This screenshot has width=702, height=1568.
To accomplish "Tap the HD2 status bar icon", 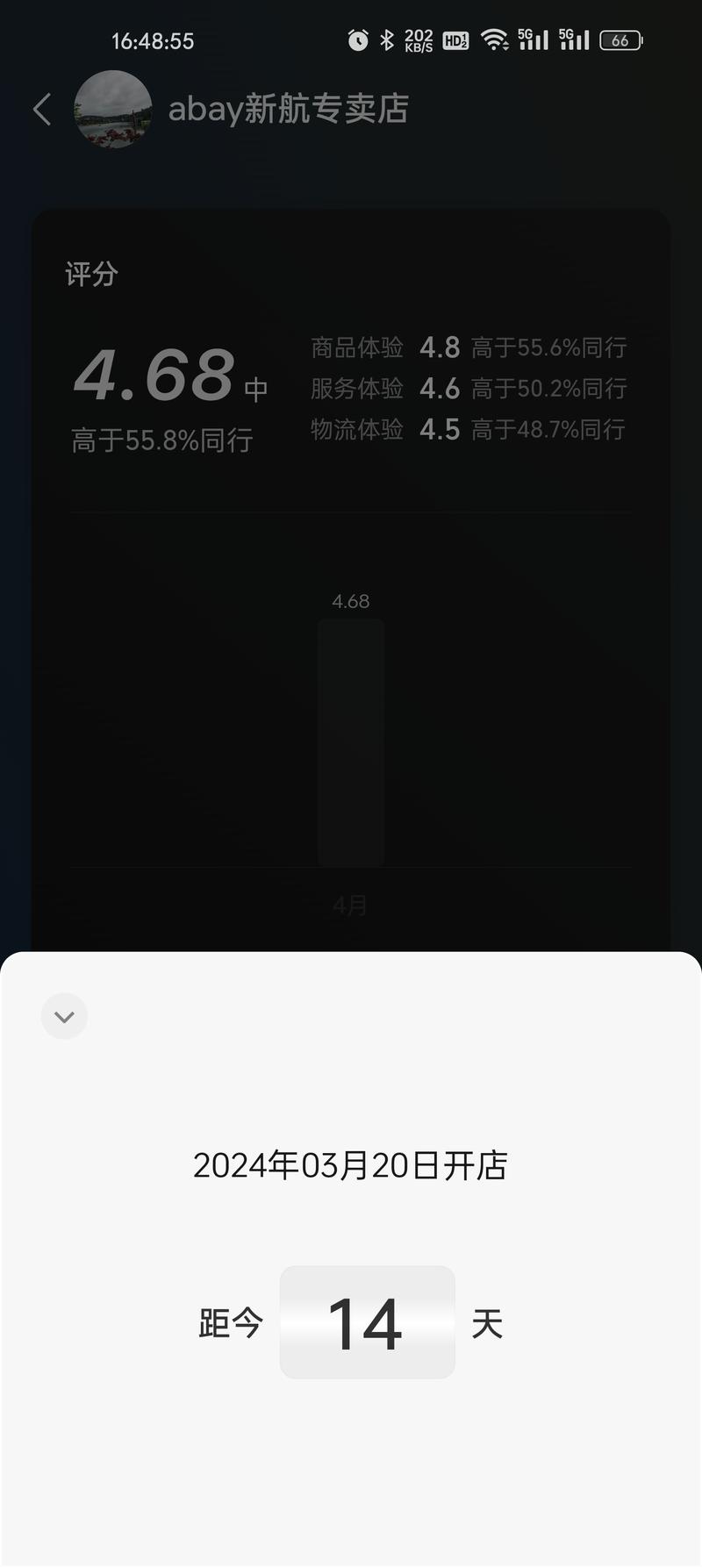I will click(457, 39).
